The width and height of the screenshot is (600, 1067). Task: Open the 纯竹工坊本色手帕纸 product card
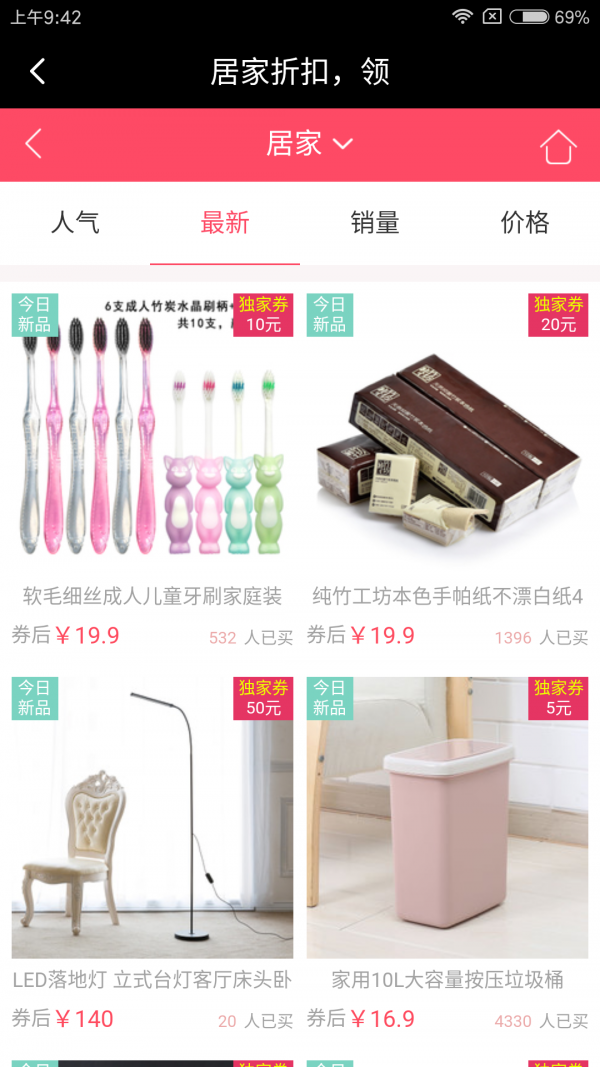click(x=447, y=440)
